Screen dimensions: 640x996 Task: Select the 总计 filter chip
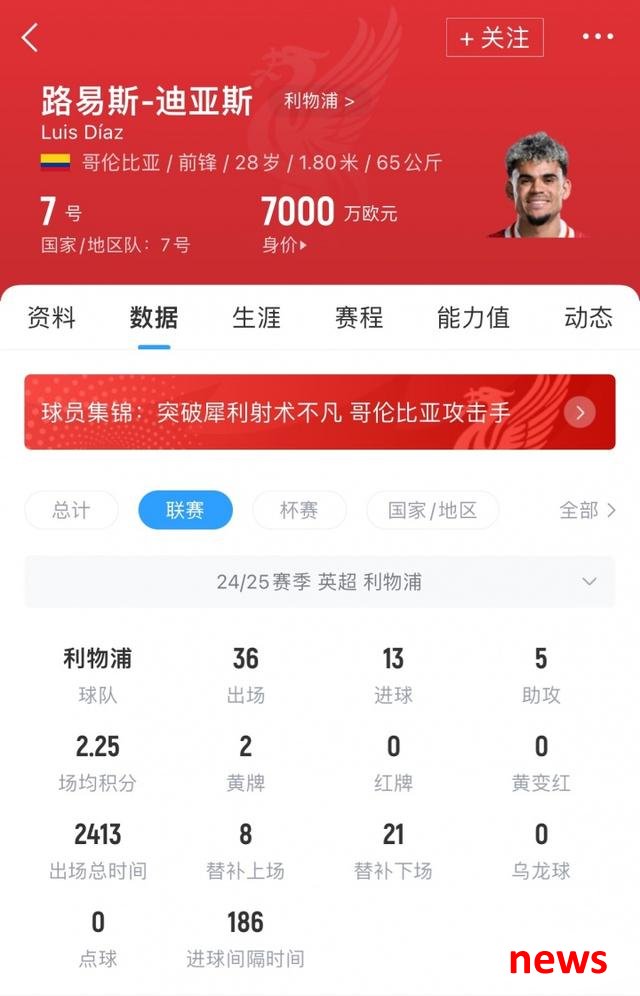tap(71, 510)
